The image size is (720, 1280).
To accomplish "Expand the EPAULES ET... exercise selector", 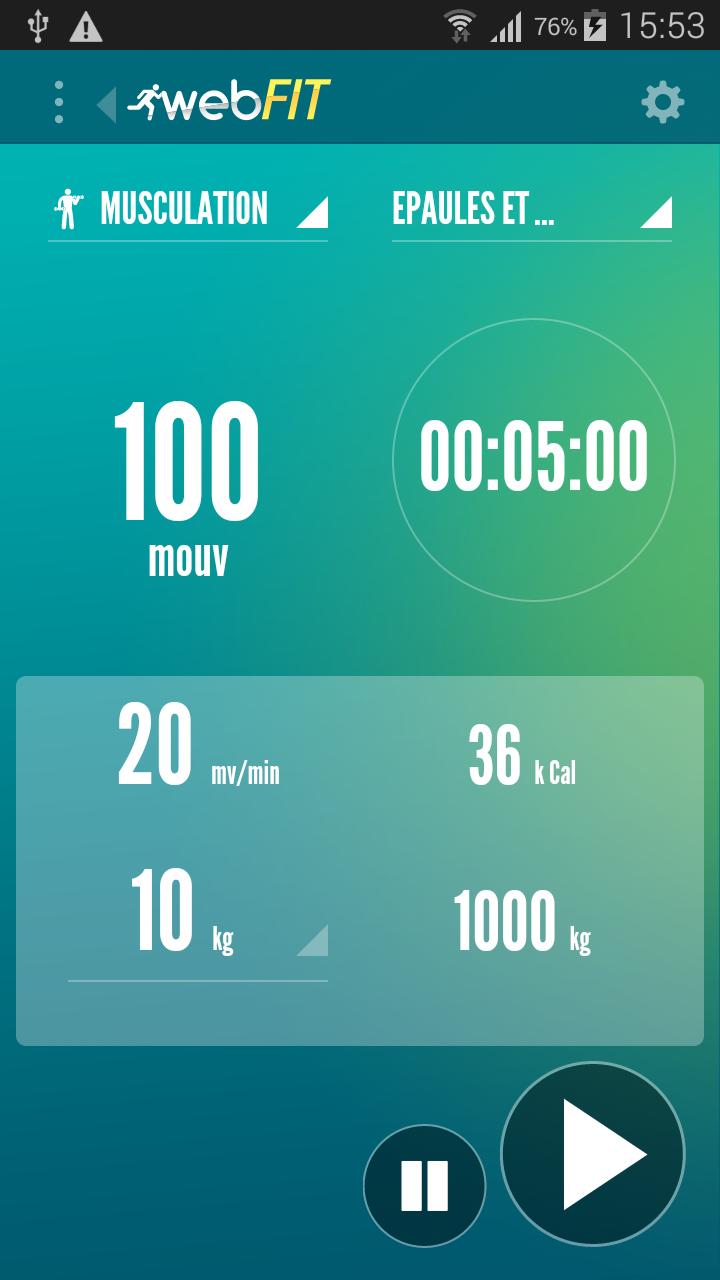I will (530, 209).
